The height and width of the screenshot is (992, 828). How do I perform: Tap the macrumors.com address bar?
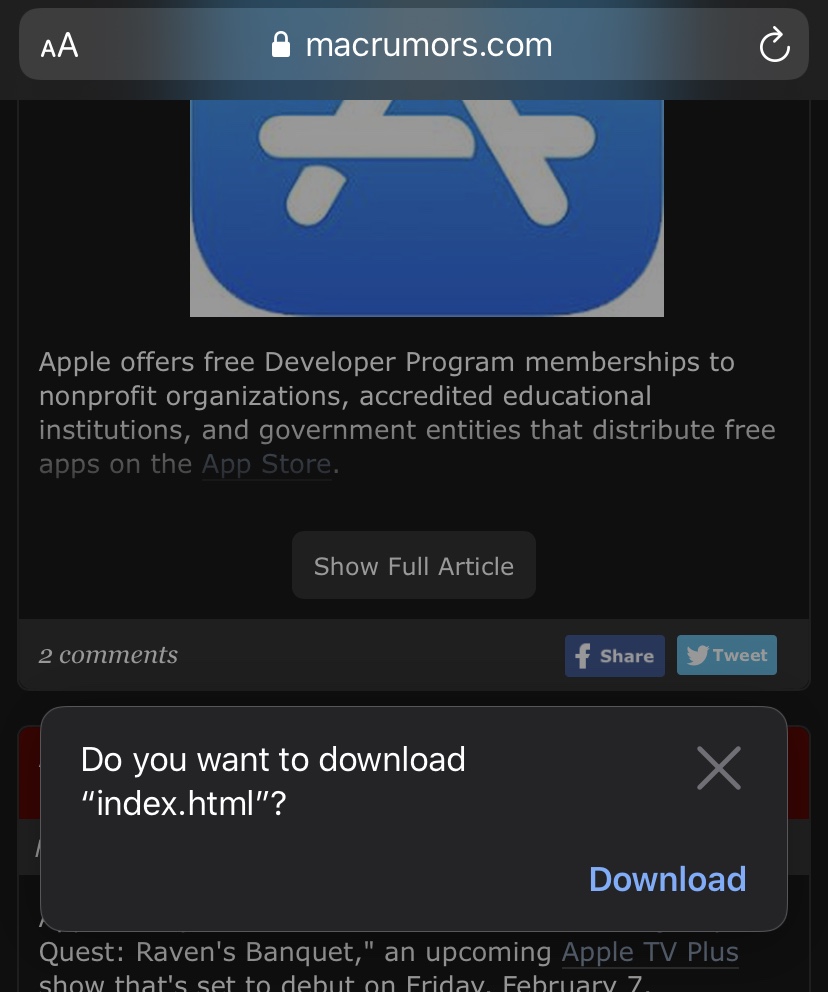click(x=412, y=45)
